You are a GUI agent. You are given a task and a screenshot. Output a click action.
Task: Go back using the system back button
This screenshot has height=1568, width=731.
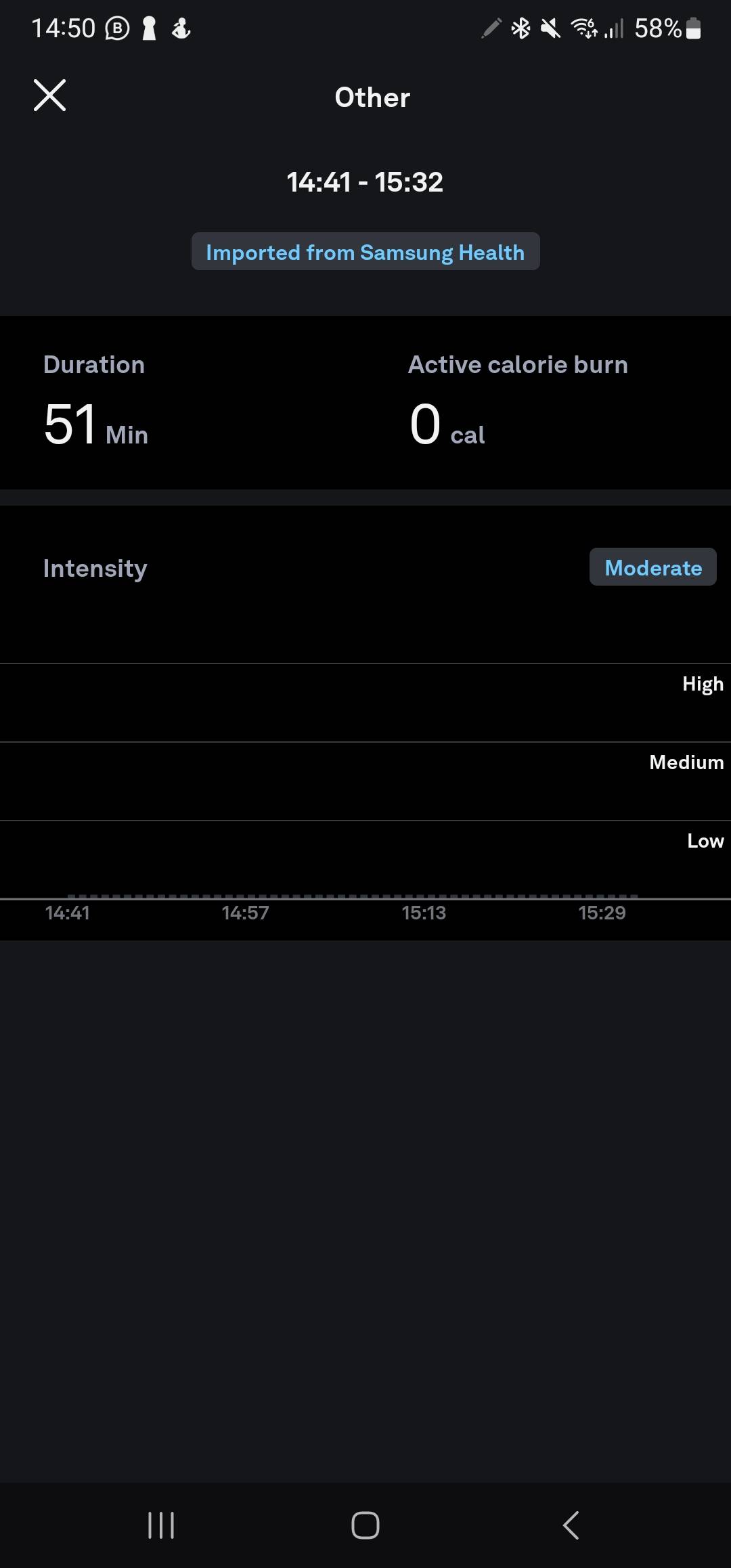pyautogui.click(x=571, y=1525)
